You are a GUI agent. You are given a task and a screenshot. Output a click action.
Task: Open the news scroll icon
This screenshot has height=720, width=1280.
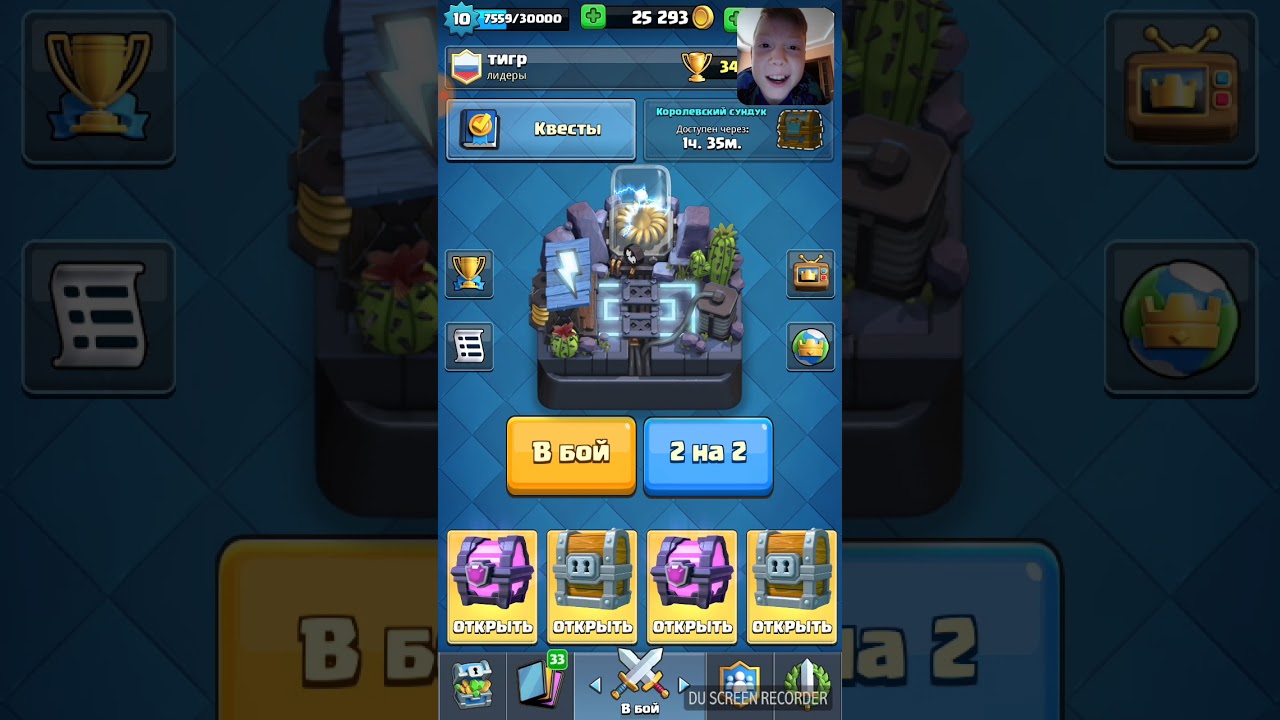tap(469, 347)
